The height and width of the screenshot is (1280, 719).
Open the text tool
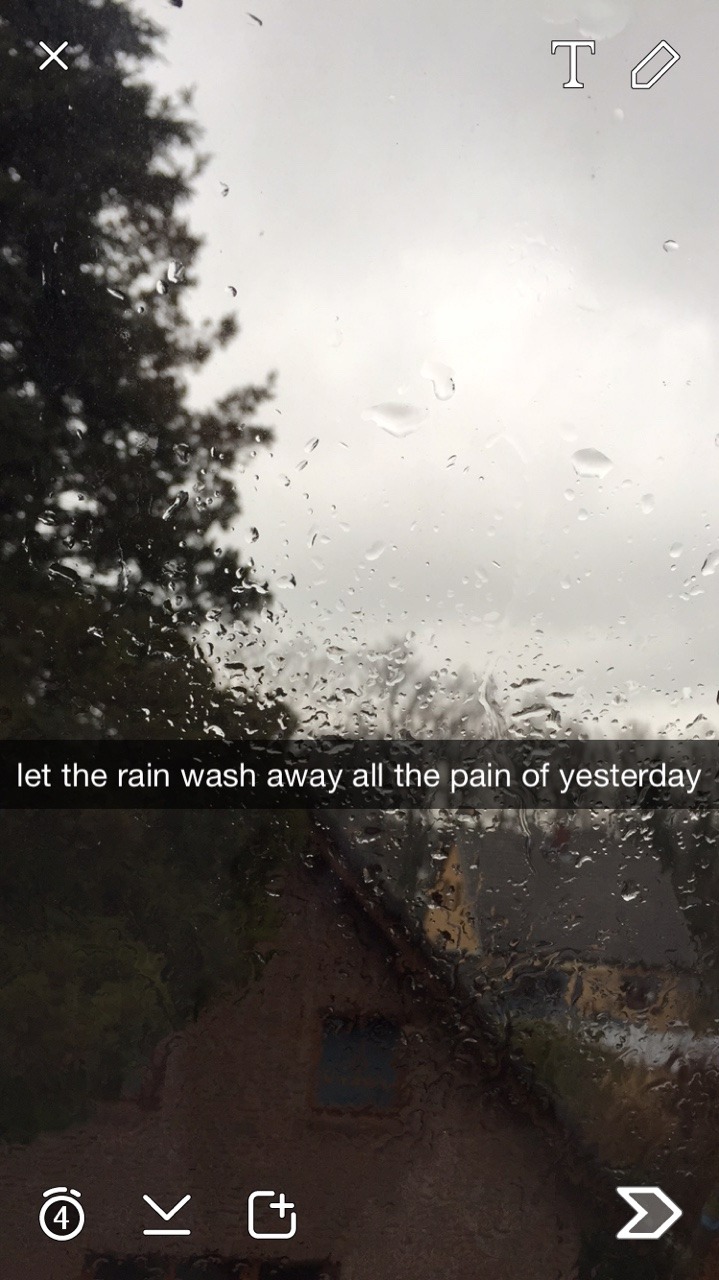pyautogui.click(x=573, y=65)
